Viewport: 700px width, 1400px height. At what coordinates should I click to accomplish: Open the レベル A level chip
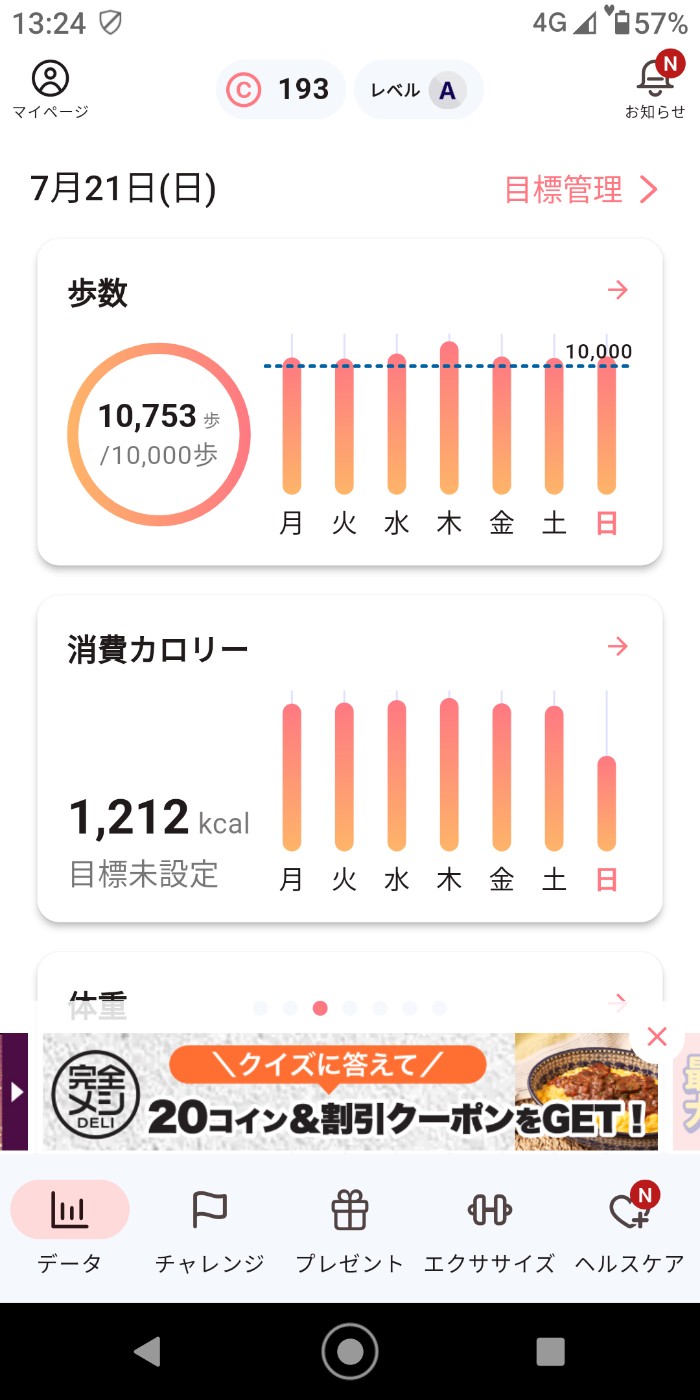click(418, 90)
